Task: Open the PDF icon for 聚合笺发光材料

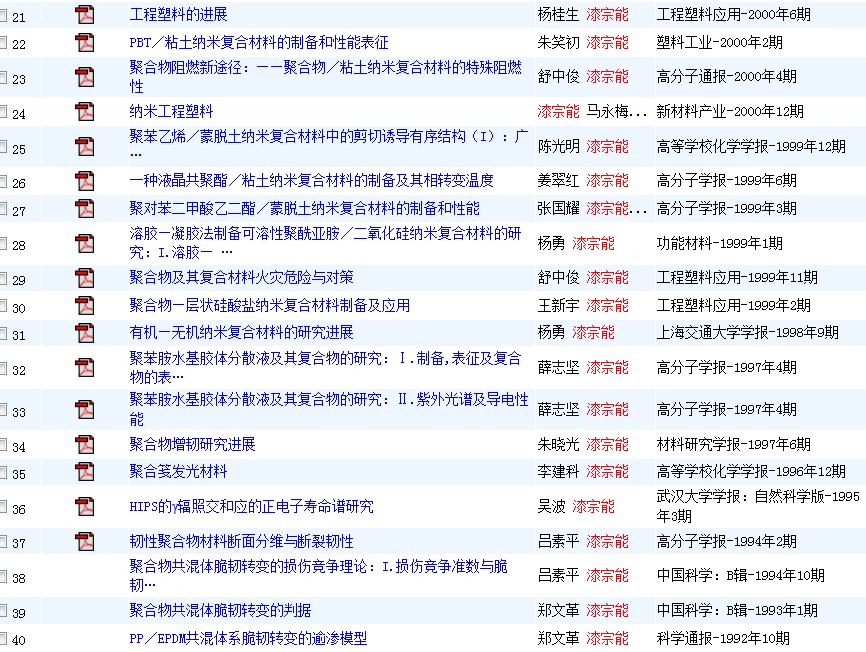Action: [85, 471]
